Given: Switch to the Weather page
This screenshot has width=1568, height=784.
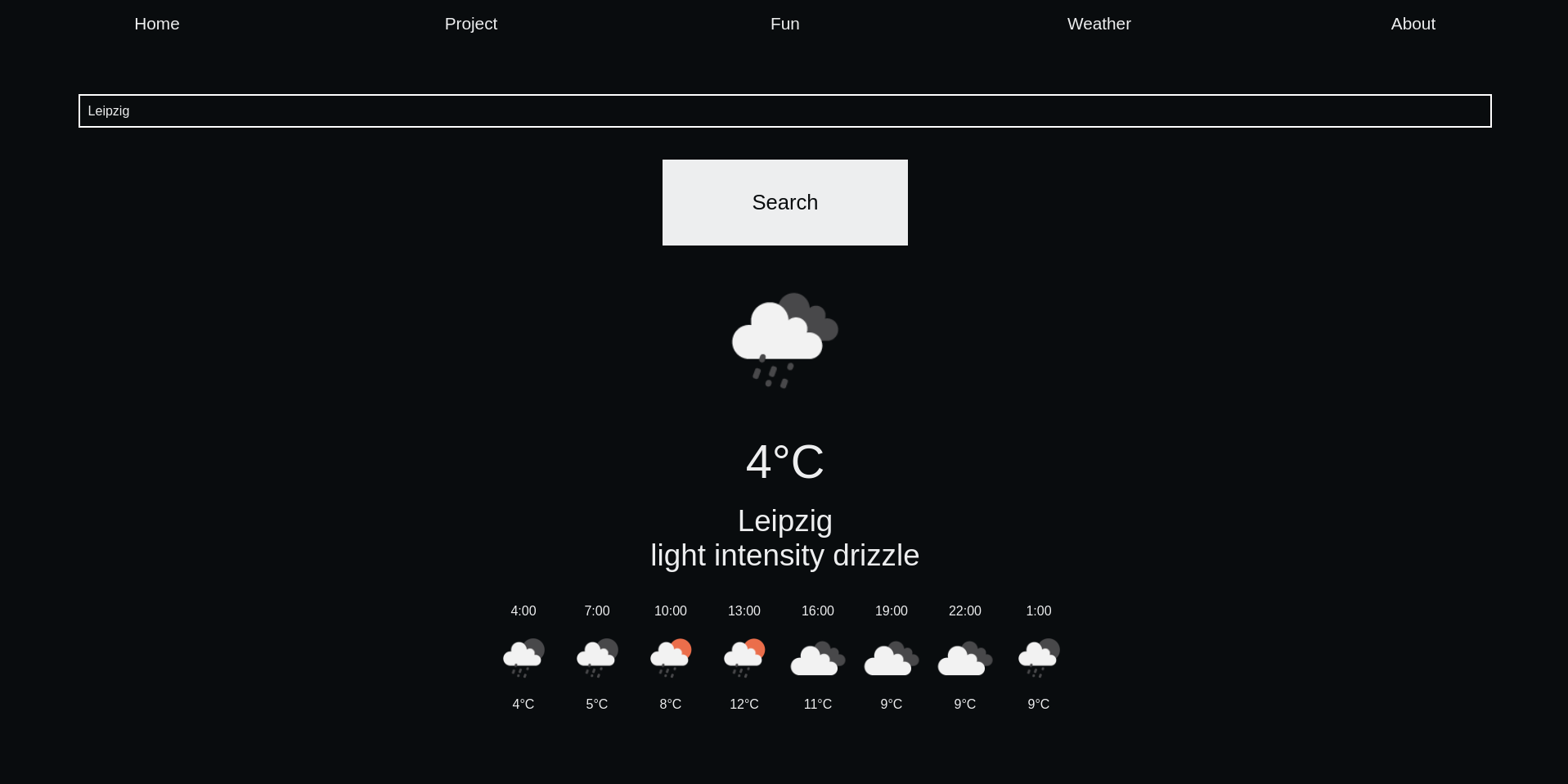Looking at the screenshot, I should click(x=1098, y=24).
